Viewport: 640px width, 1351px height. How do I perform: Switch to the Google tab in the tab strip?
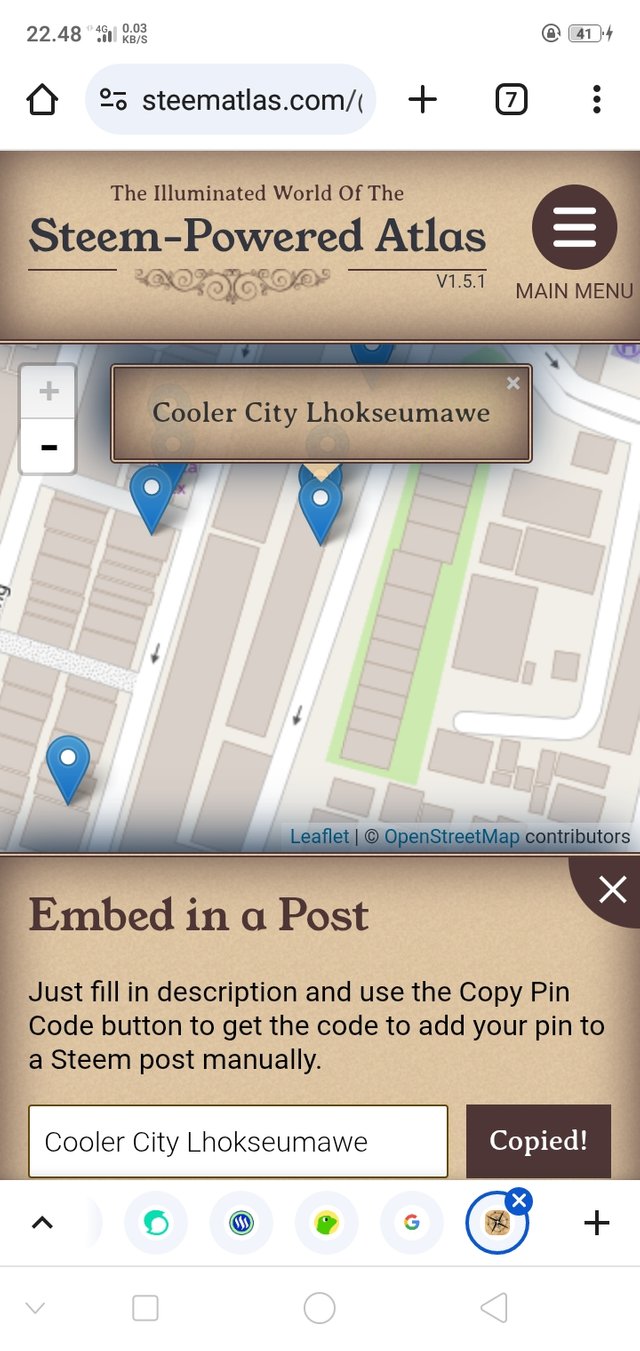pyautogui.click(x=411, y=1222)
